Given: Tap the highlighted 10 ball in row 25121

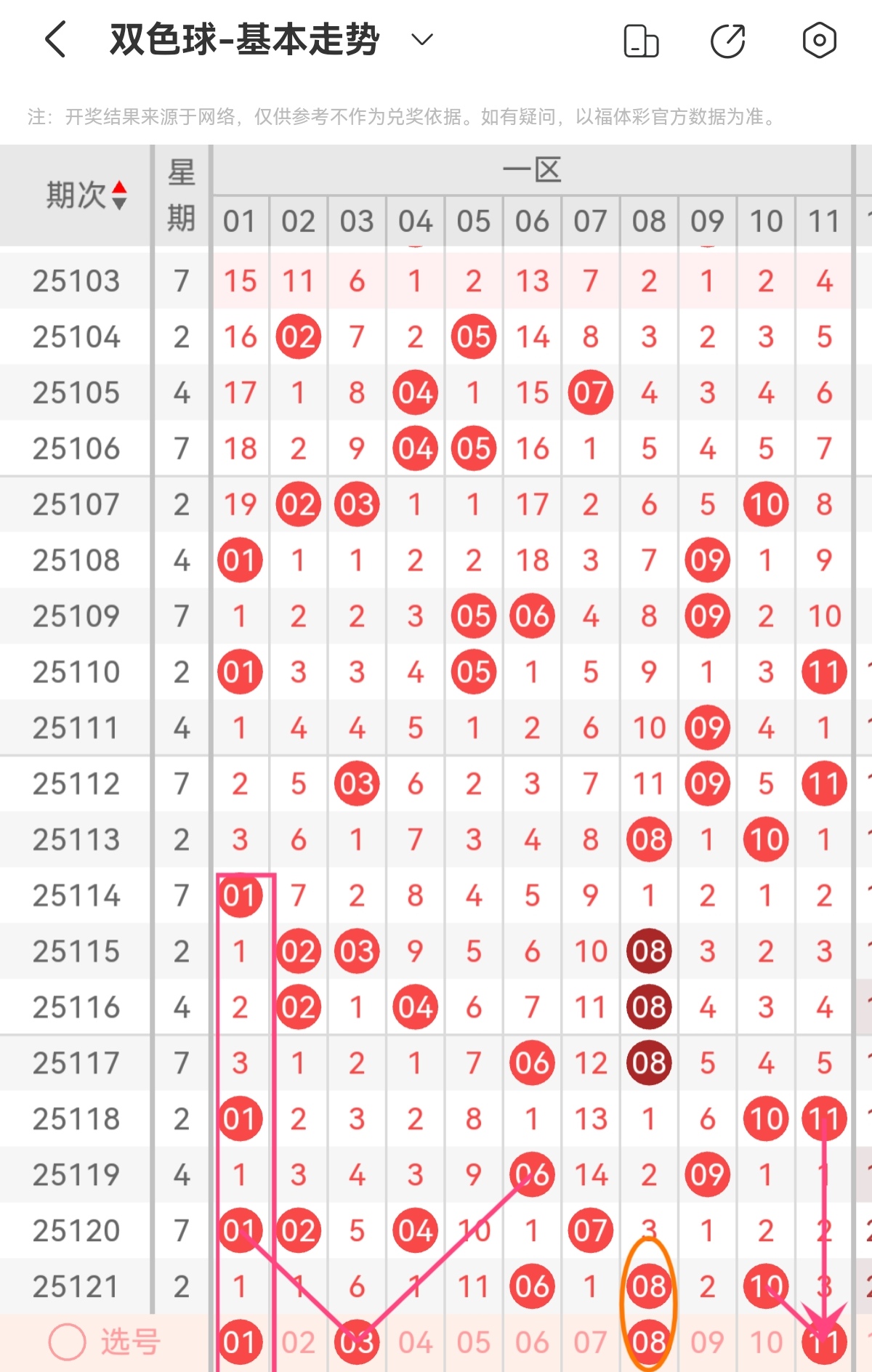Looking at the screenshot, I should click(x=764, y=1285).
